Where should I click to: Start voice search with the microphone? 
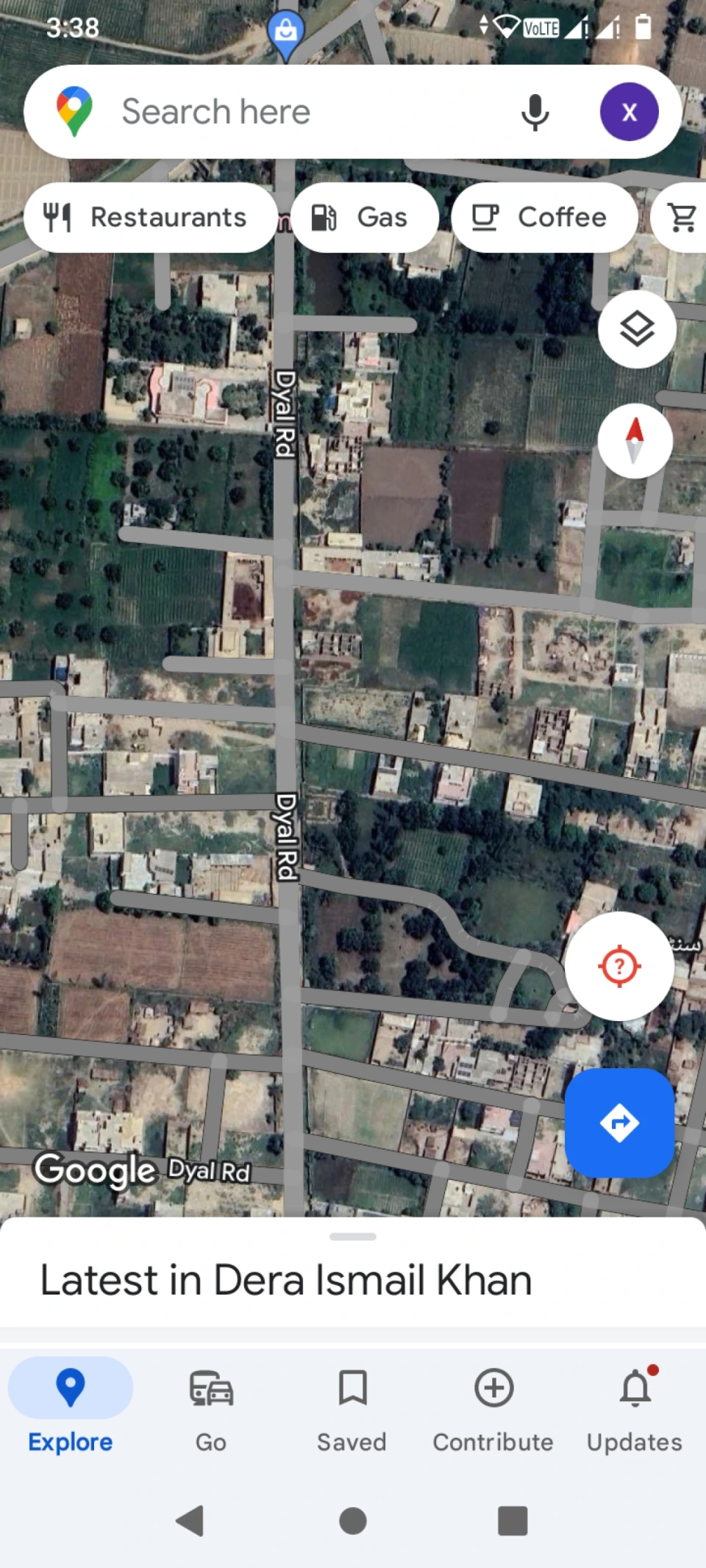pyautogui.click(x=535, y=112)
